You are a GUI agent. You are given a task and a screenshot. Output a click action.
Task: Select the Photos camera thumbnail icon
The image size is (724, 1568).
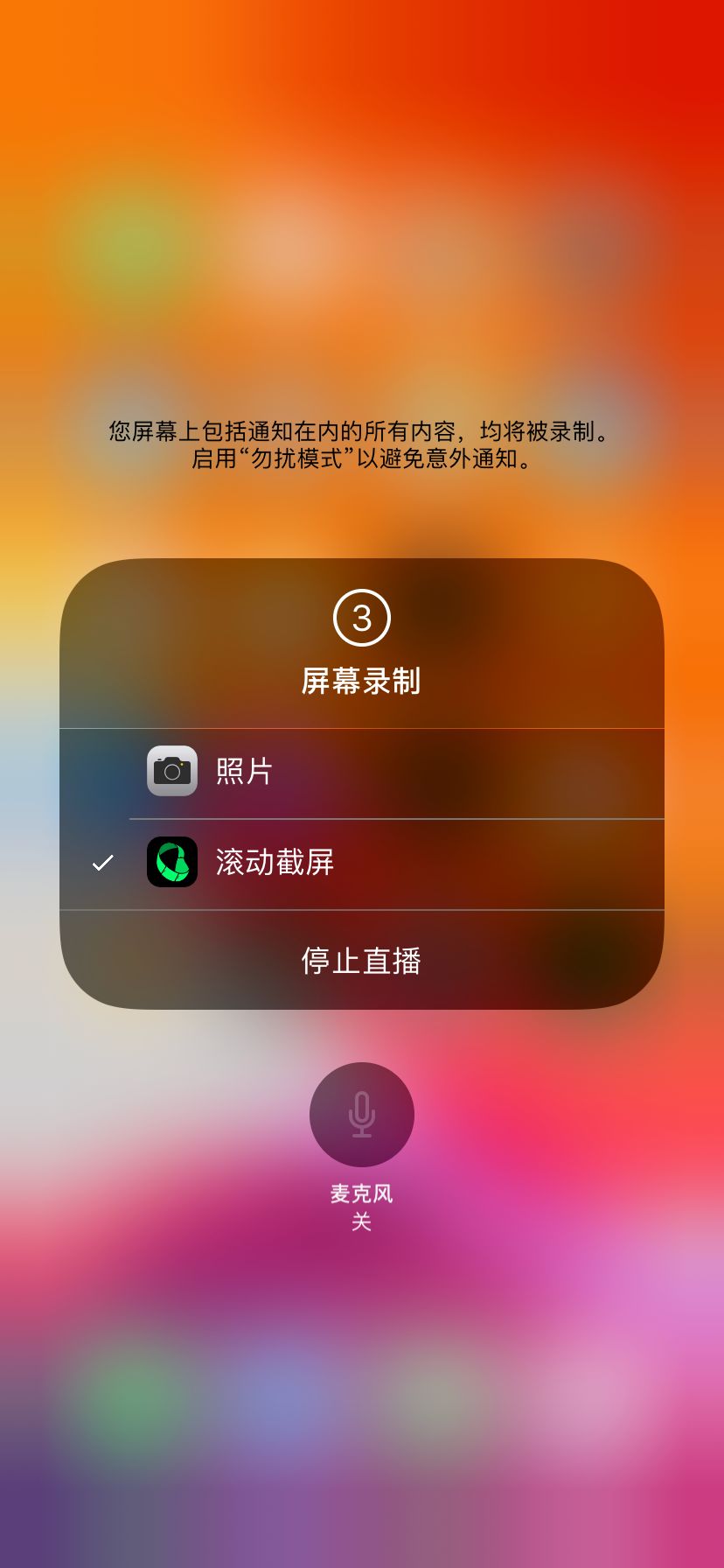click(172, 769)
